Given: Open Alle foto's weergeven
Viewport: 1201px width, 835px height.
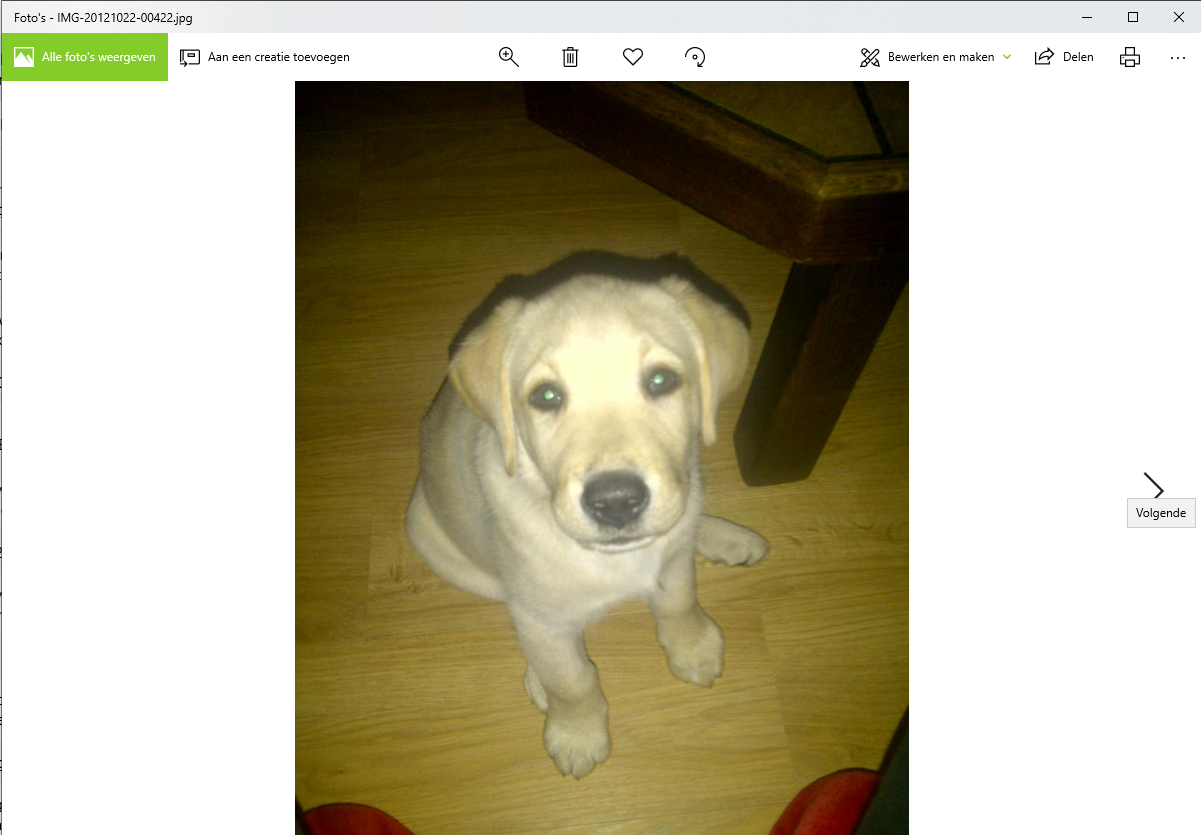Looking at the screenshot, I should coord(85,57).
